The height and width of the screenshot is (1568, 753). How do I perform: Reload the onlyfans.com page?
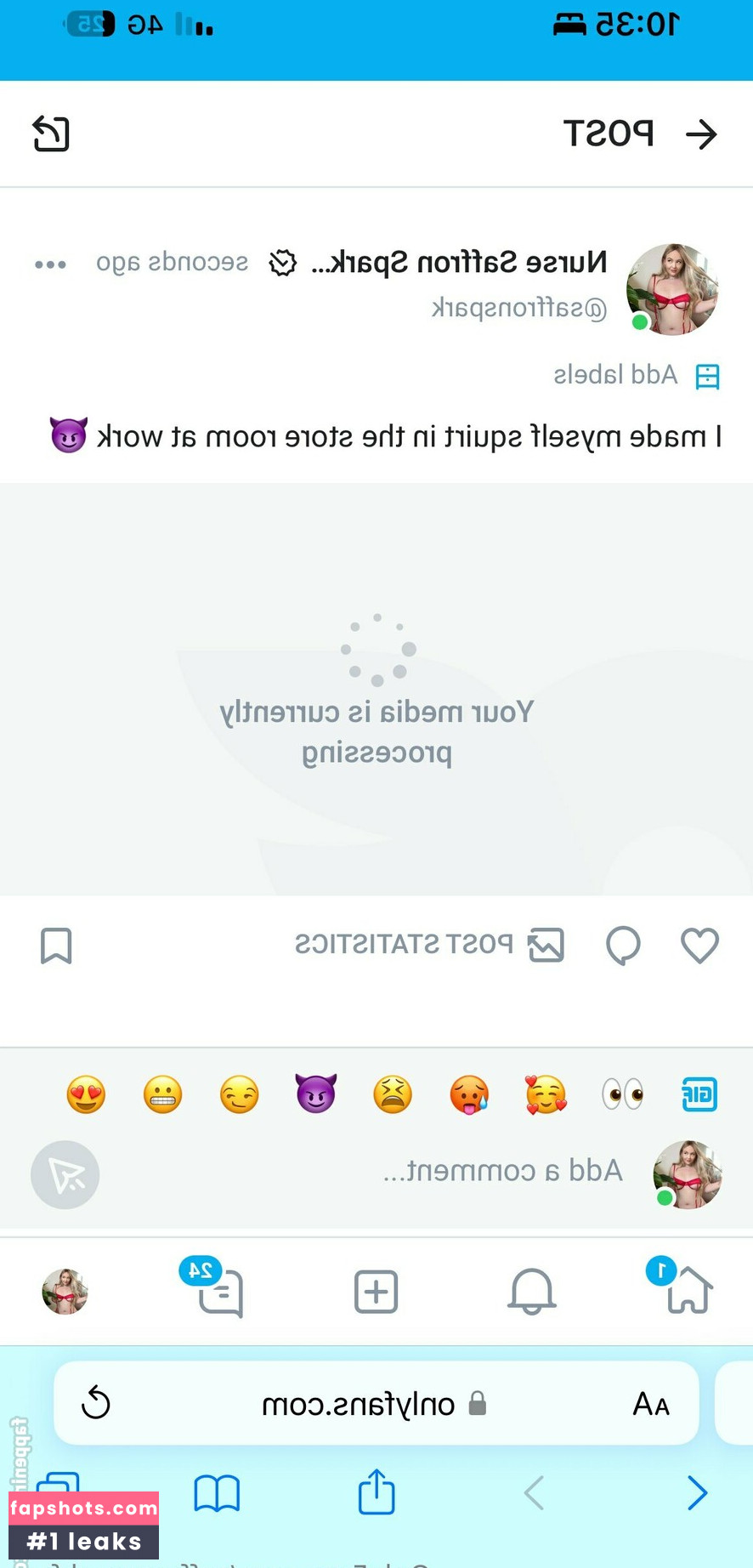pos(96,1403)
